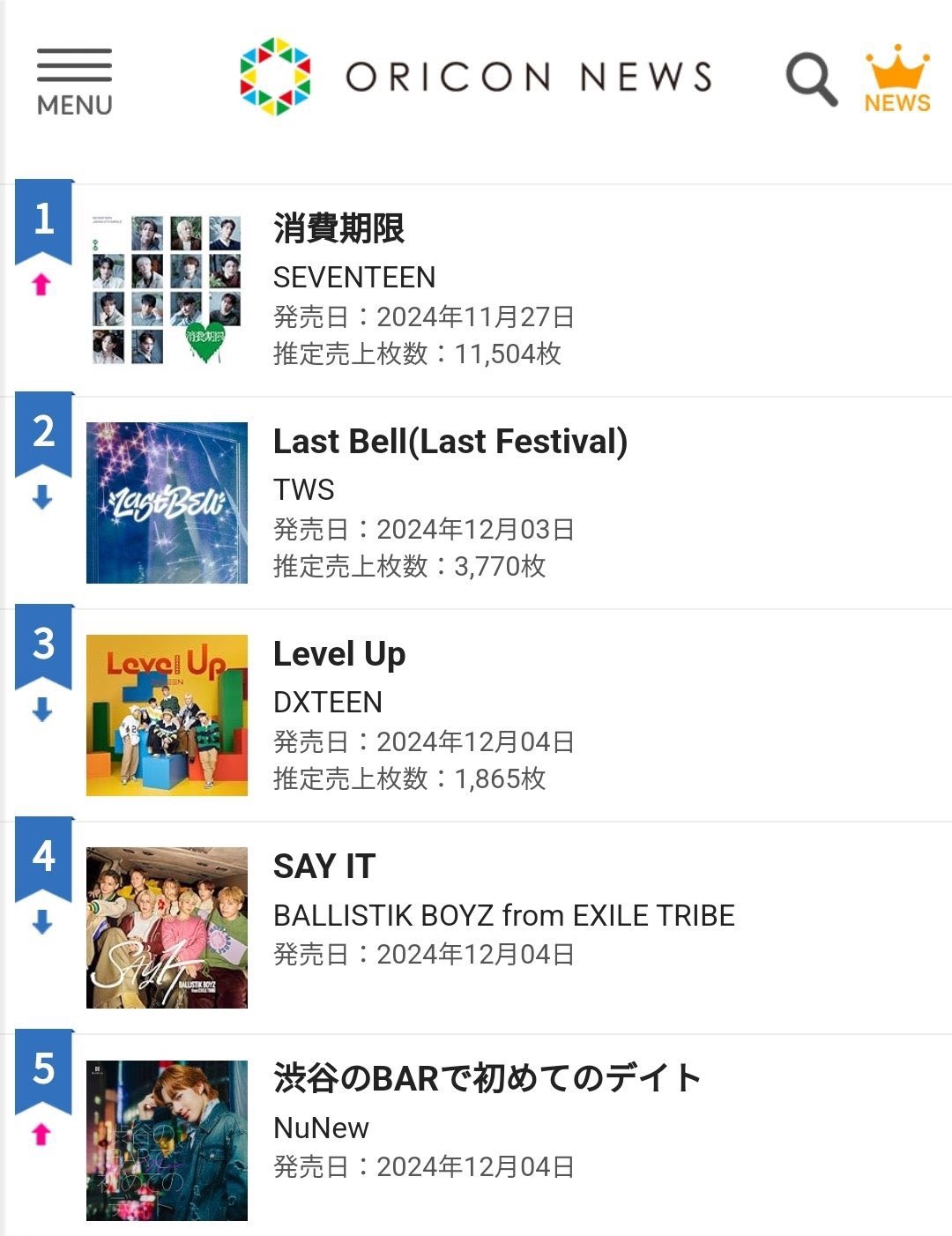This screenshot has width=952, height=1236.
Task: Open 消費期限 by SEVENTEEN
Action: pyautogui.click(x=338, y=229)
